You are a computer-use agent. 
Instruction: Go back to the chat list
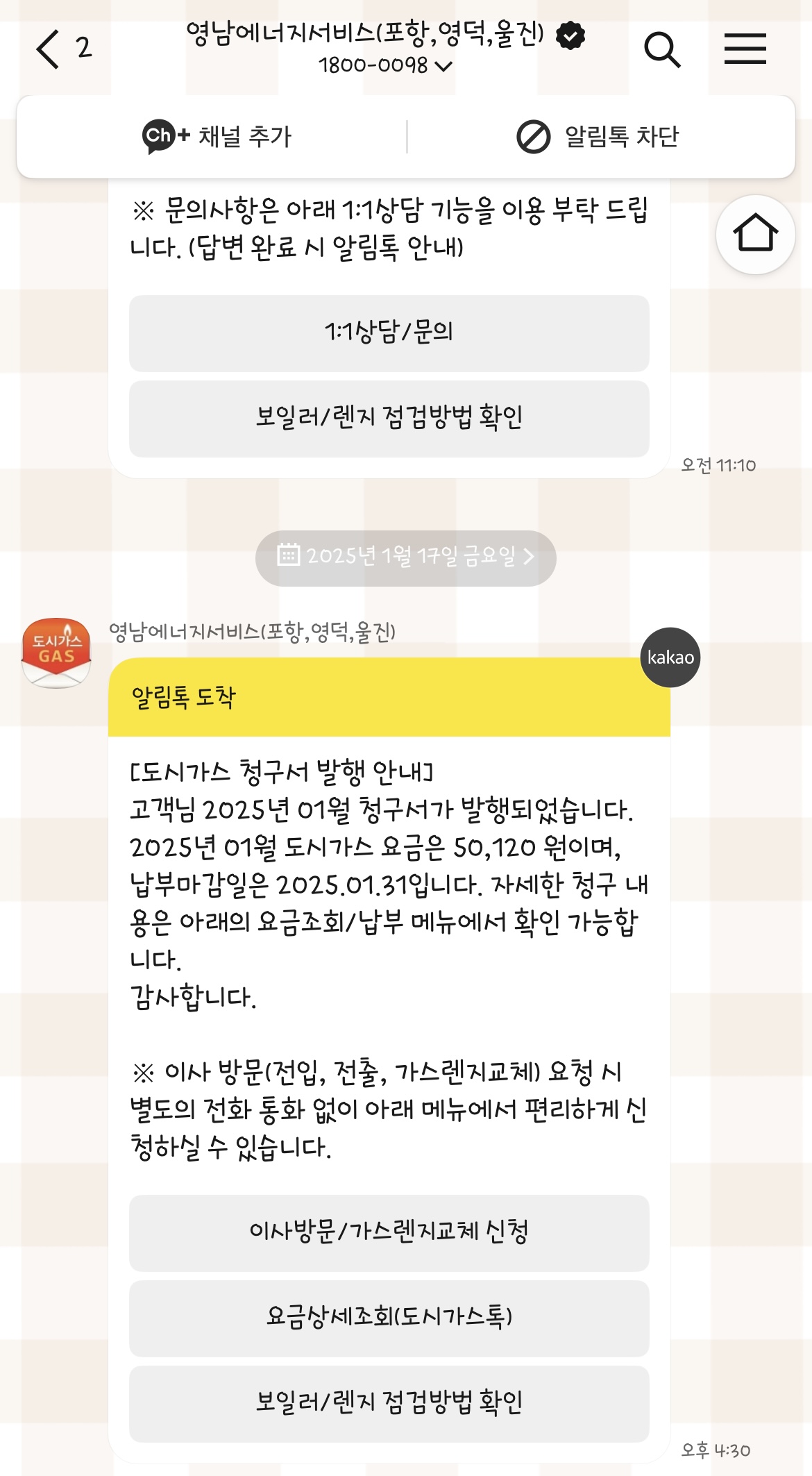(49, 49)
